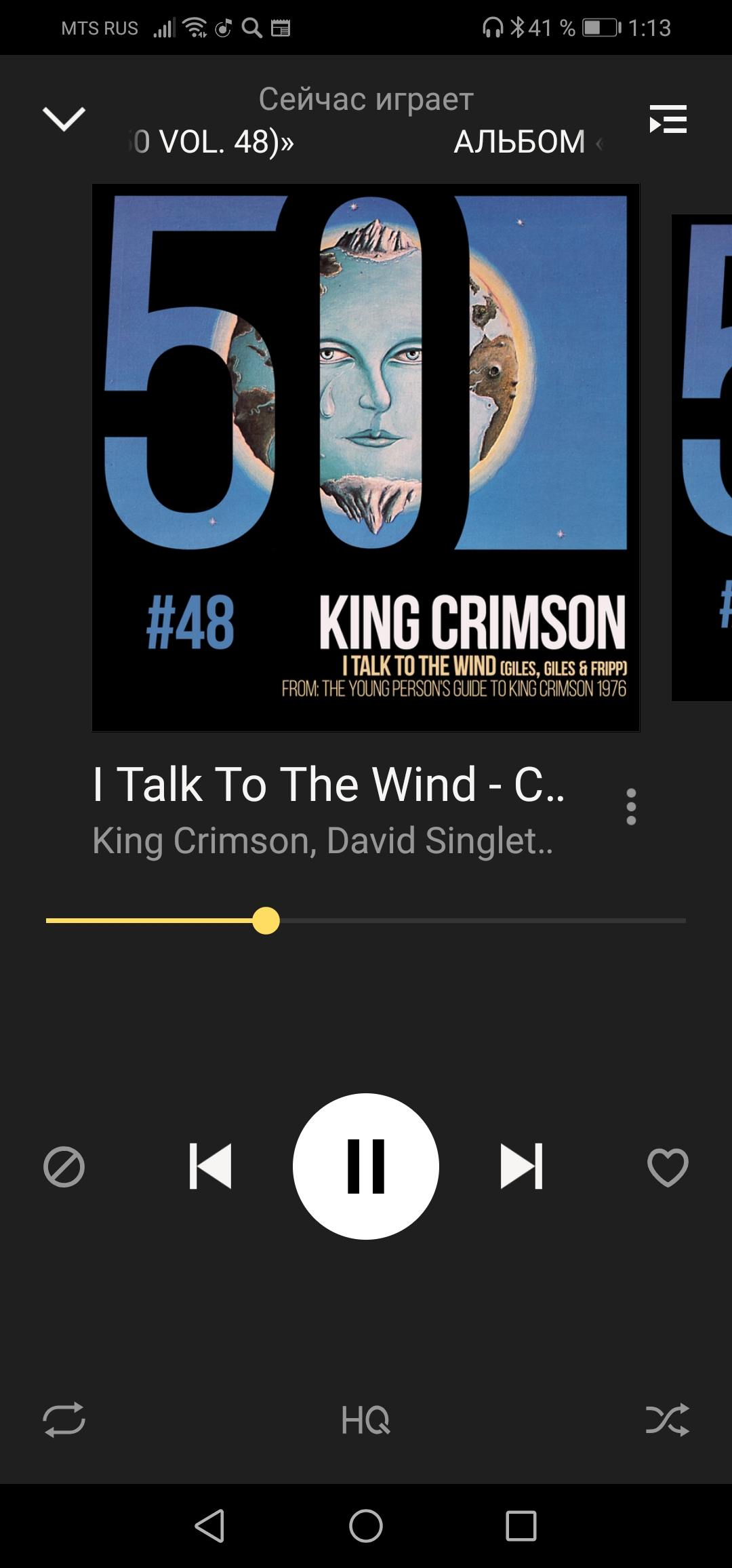Open recent apps from navigation bar

coord(521,1526)
